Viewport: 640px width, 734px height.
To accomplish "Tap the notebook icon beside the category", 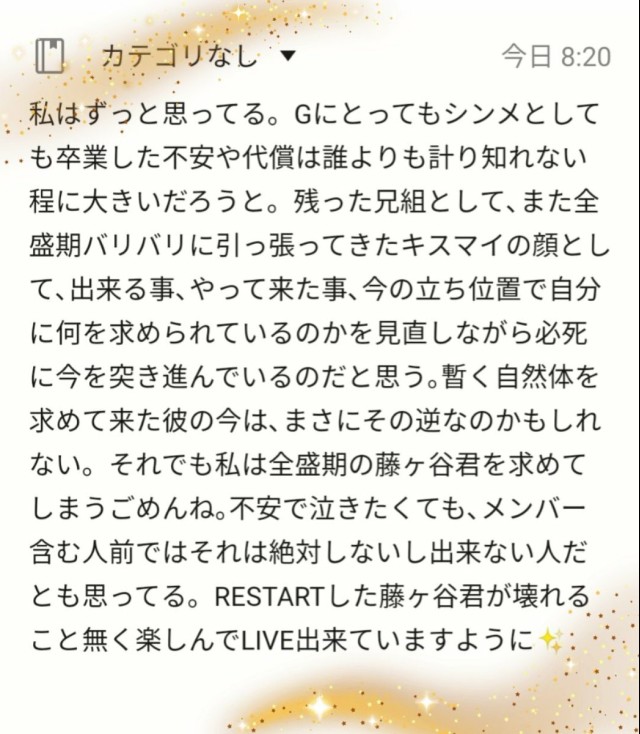I will [x=49, y=56].
